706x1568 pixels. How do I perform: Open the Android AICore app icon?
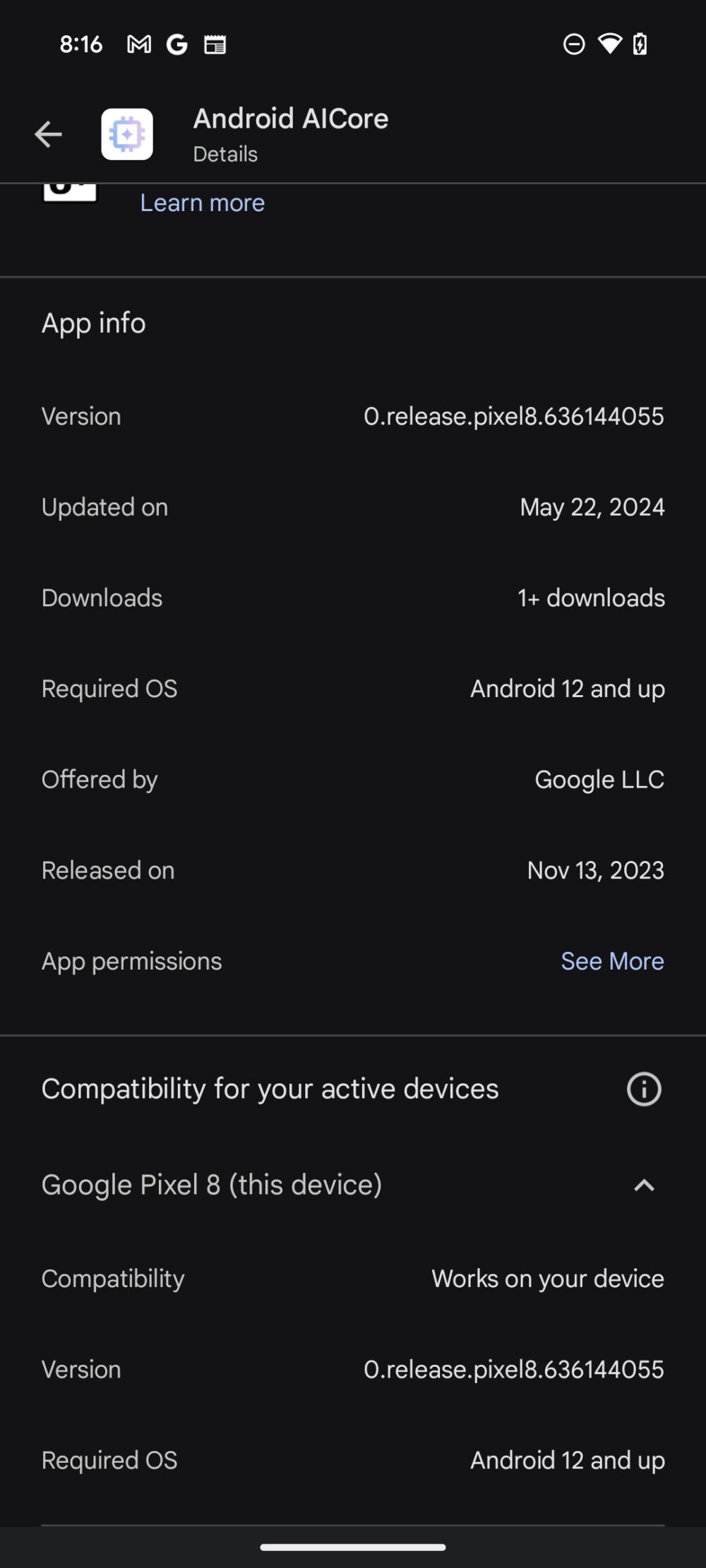pos(128,133)
